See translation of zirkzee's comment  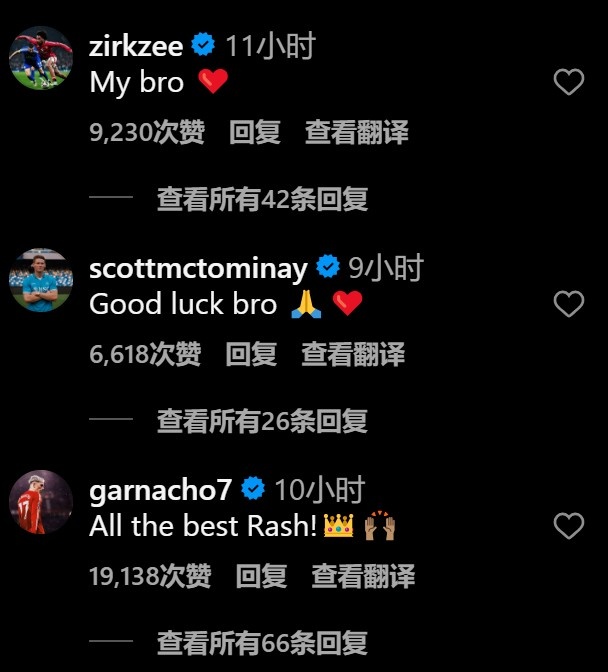click(356, 133)
